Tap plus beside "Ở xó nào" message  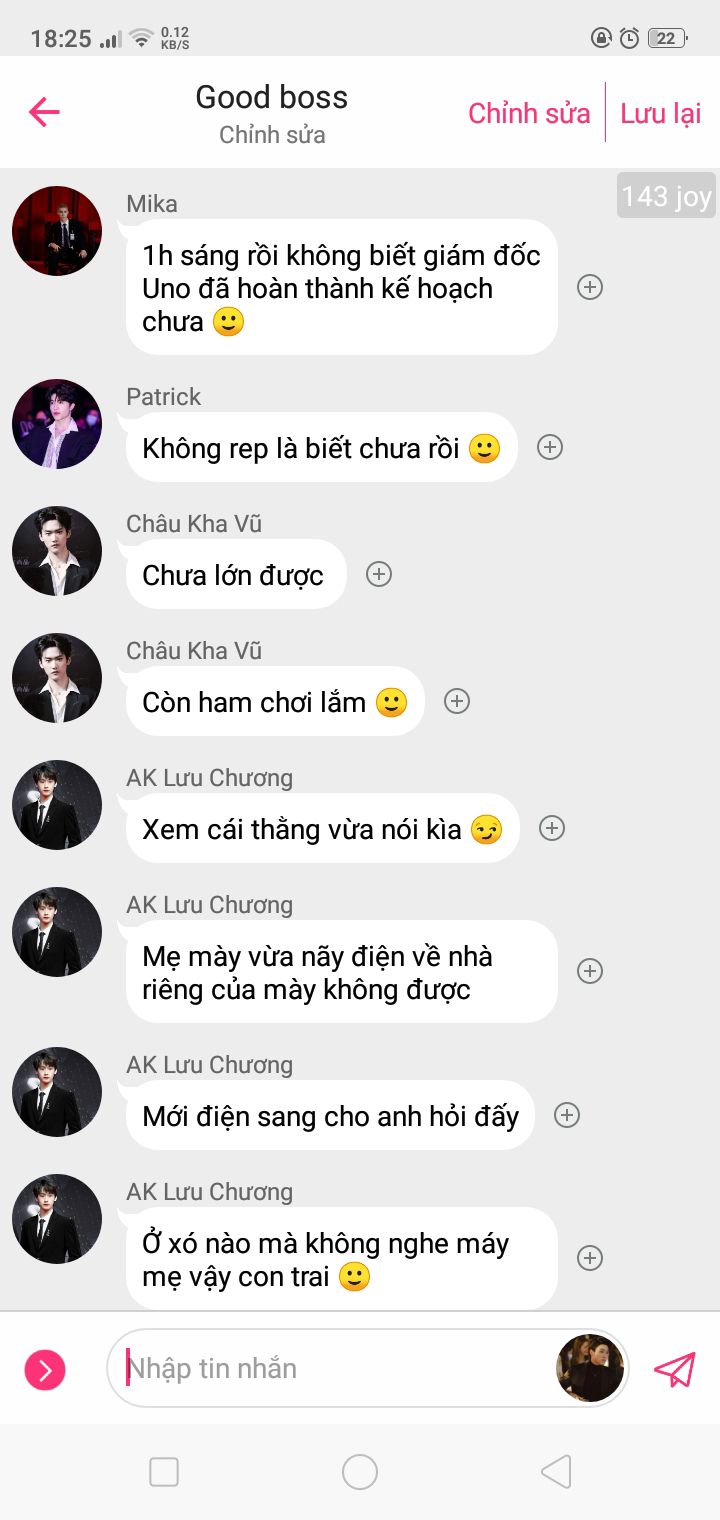click(x=590, y=1258)
